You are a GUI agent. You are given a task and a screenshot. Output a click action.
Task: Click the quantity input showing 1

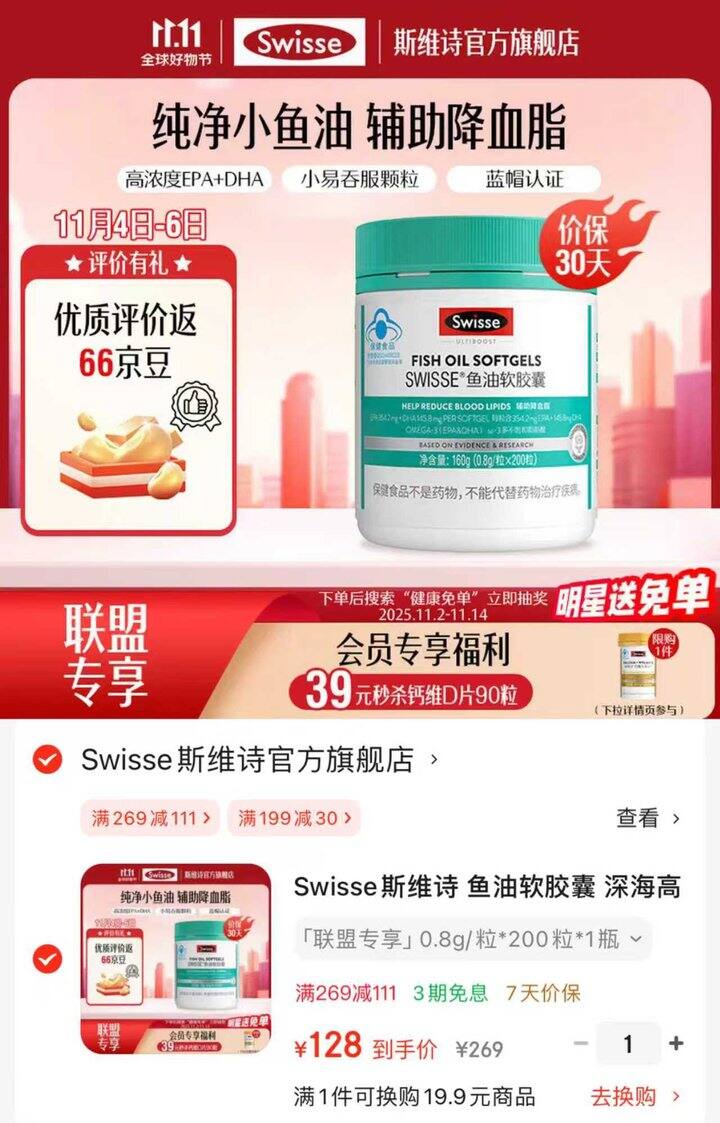(x=628, y=1043)
